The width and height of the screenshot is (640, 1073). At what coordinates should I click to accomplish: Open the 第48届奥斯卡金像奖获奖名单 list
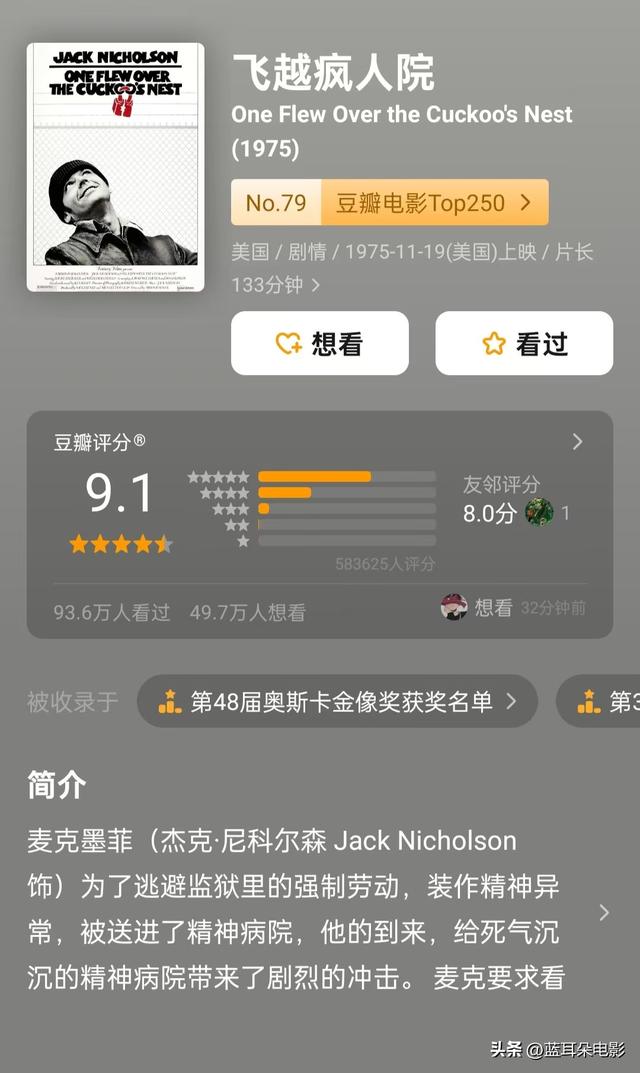tap(337, 702)
